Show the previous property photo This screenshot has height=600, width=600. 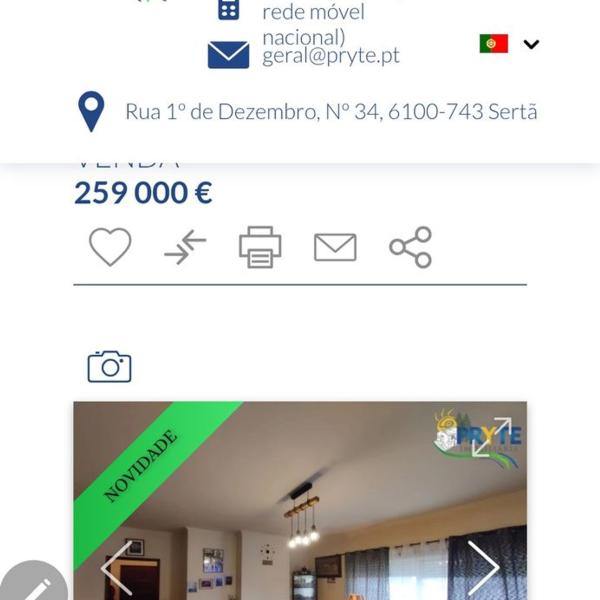click(x=117, y=567)
